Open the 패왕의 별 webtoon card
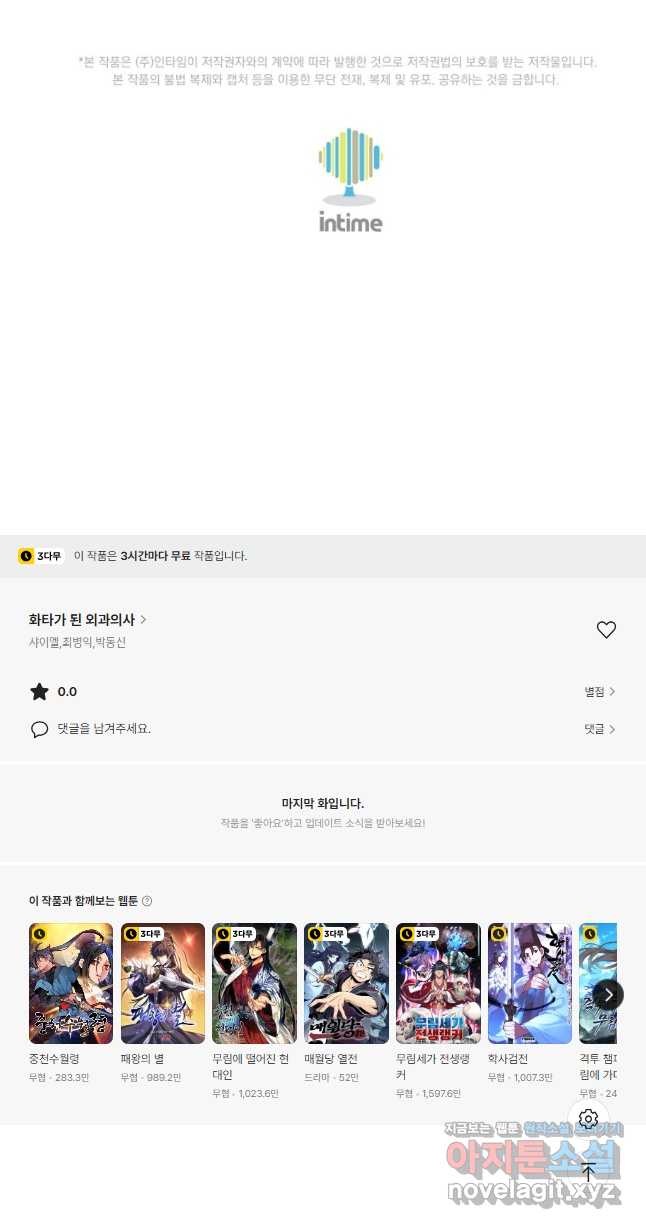646x1229 pixels. (163, 984)
